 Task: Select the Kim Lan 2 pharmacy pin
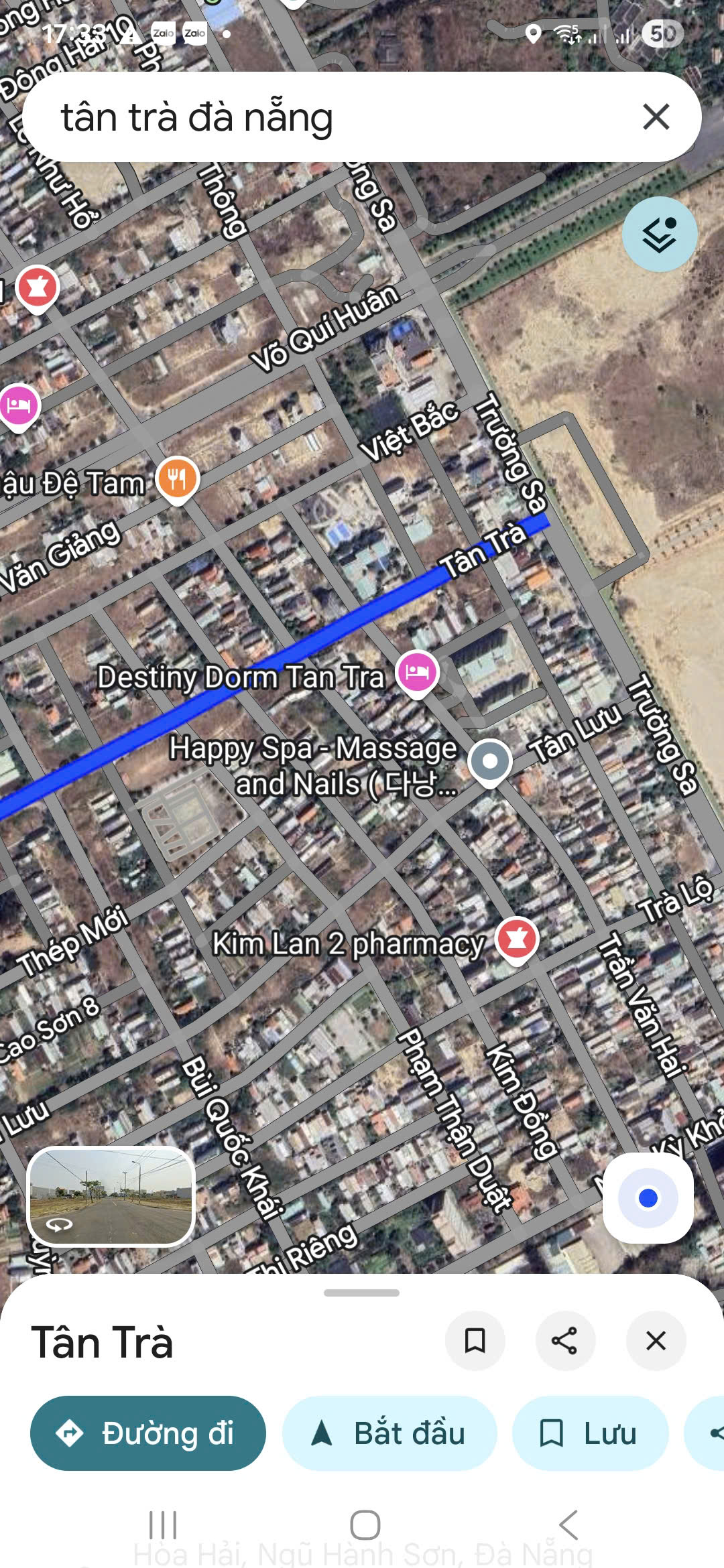pyautogui.click(x=516, y=939)
